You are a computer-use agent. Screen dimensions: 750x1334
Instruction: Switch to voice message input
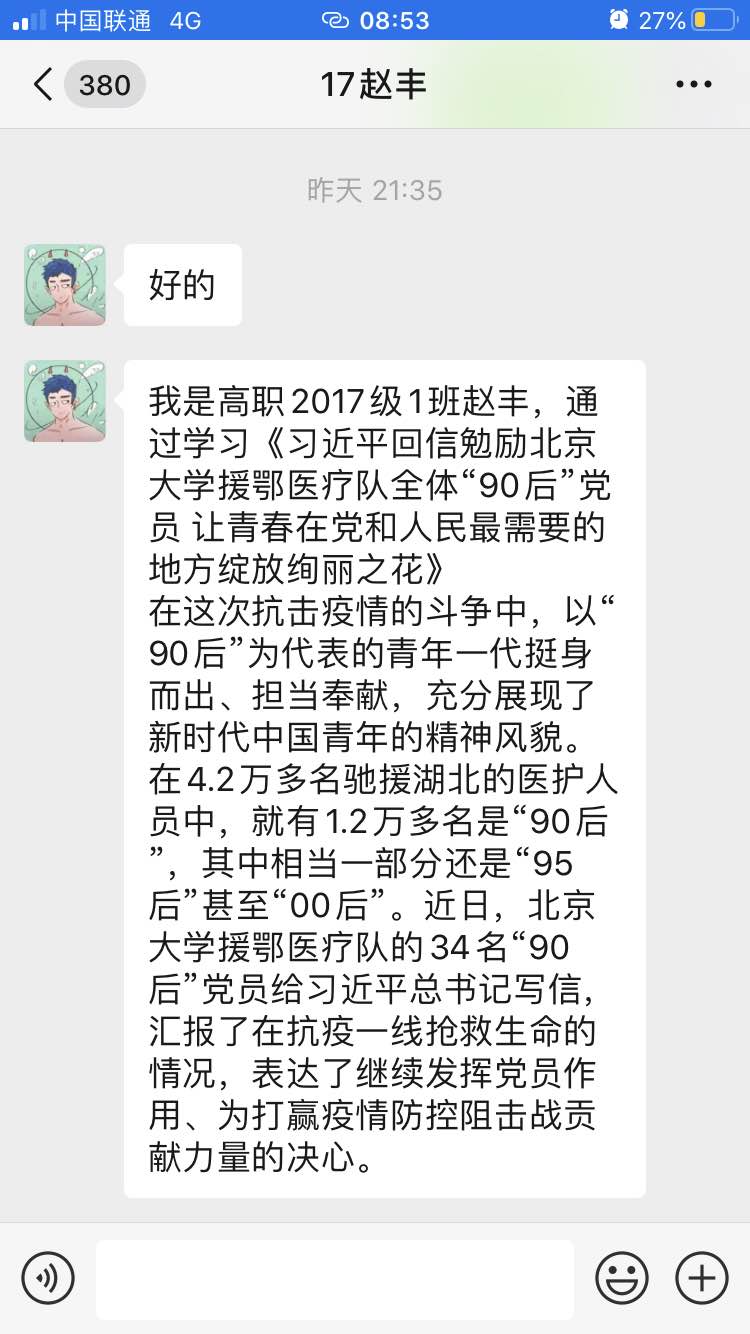tap(48, 1278)
